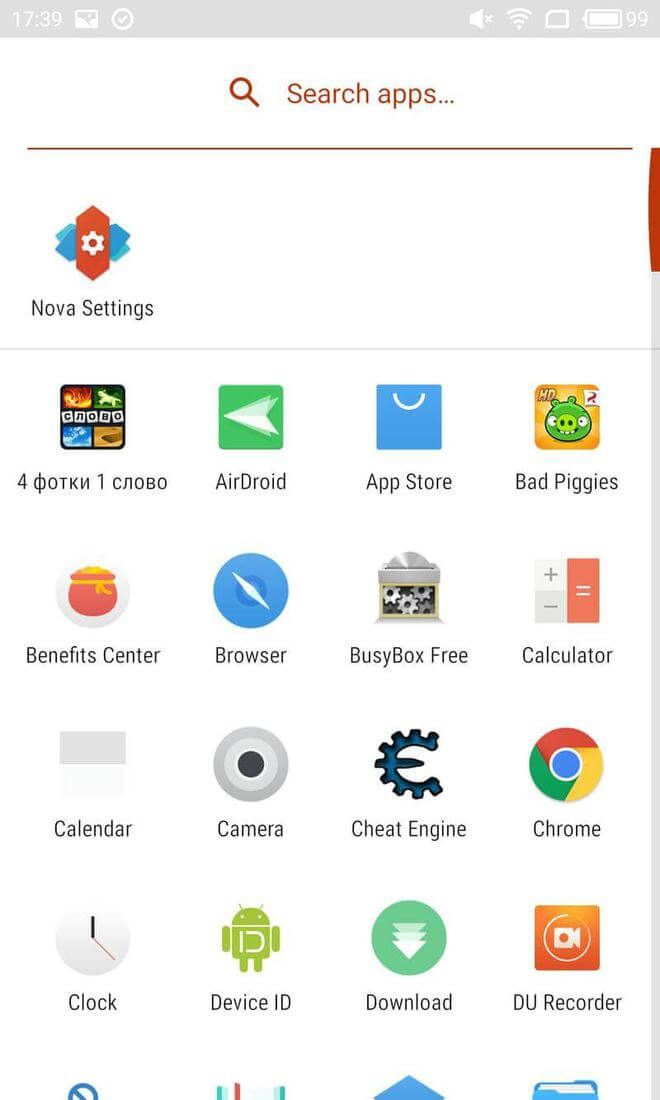
Task: Open BusyBox Free
Action: [409, 591]
